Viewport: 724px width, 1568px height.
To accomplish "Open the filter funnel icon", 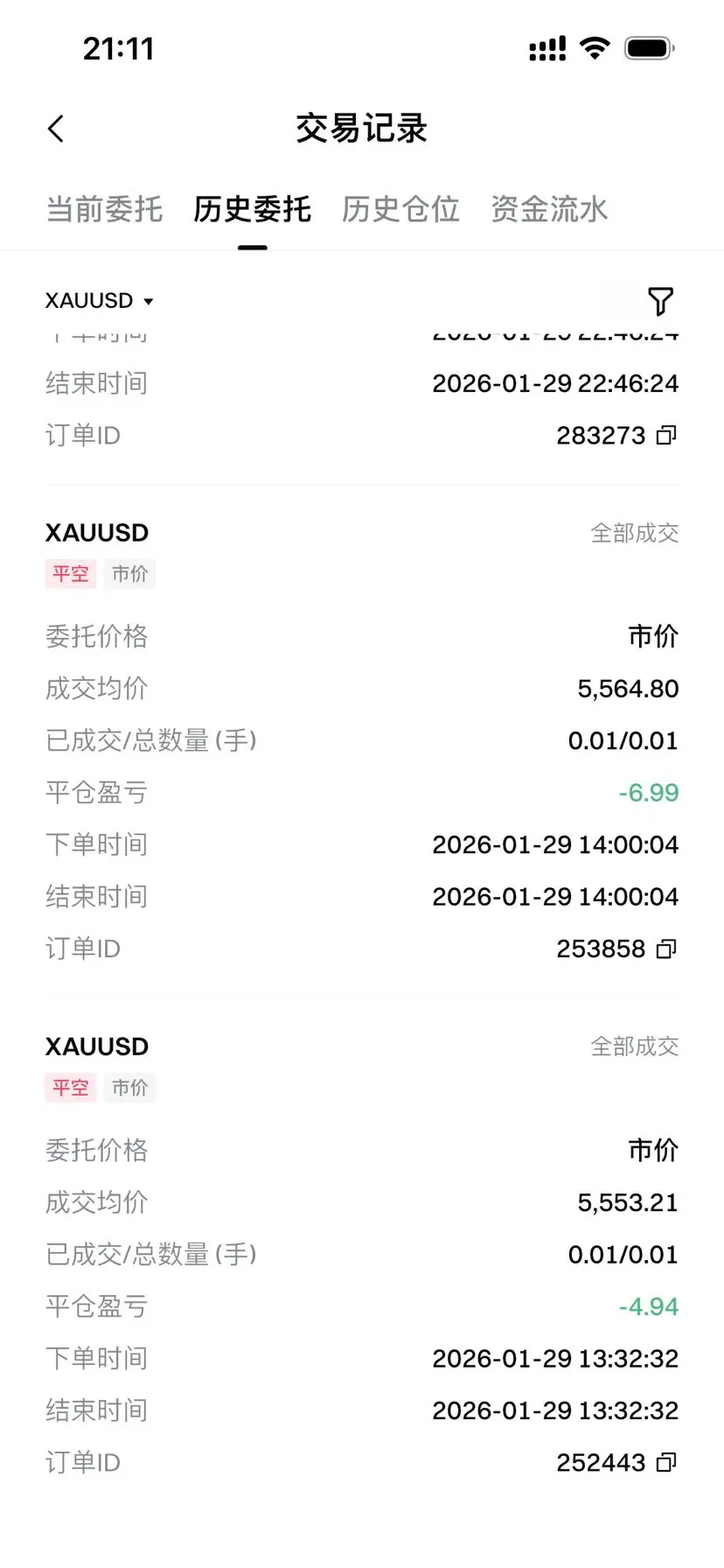I will (660, 301).
